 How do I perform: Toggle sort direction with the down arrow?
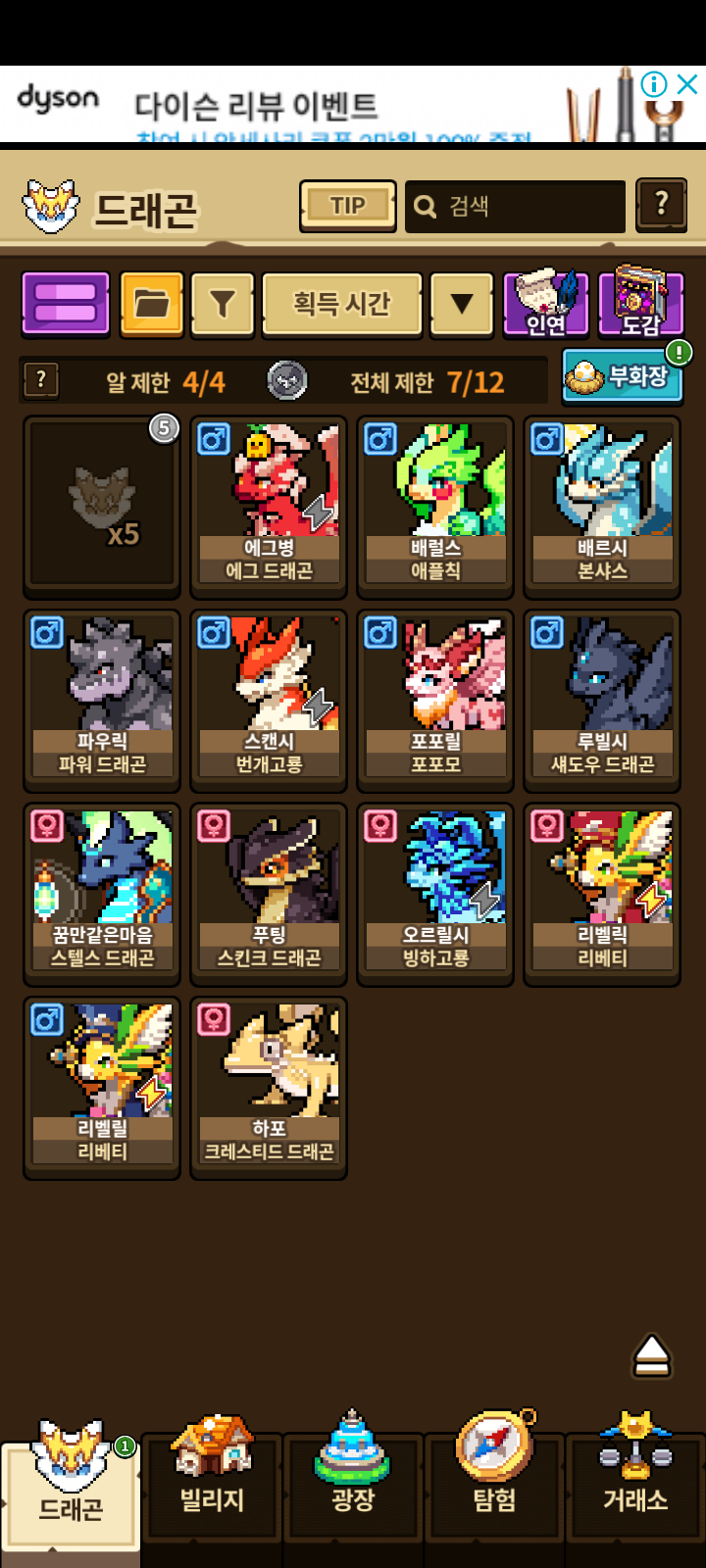coord(461,304)
